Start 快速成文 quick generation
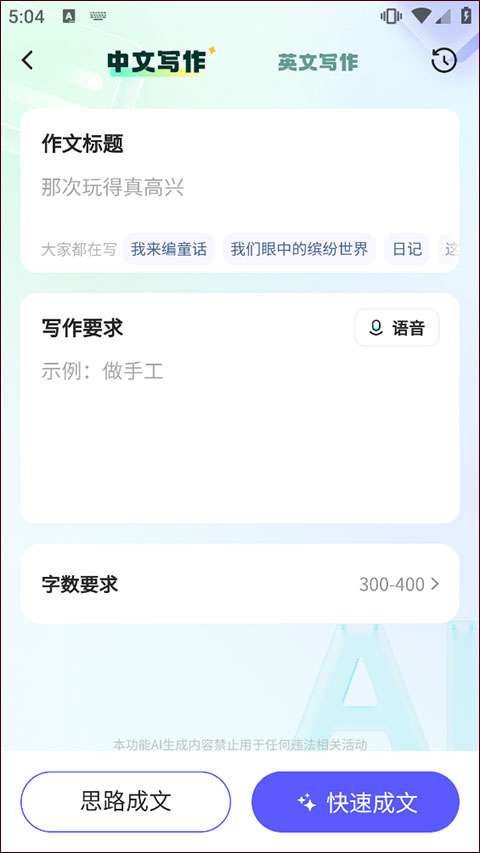480x853 pixels. [x=355, y=802]
